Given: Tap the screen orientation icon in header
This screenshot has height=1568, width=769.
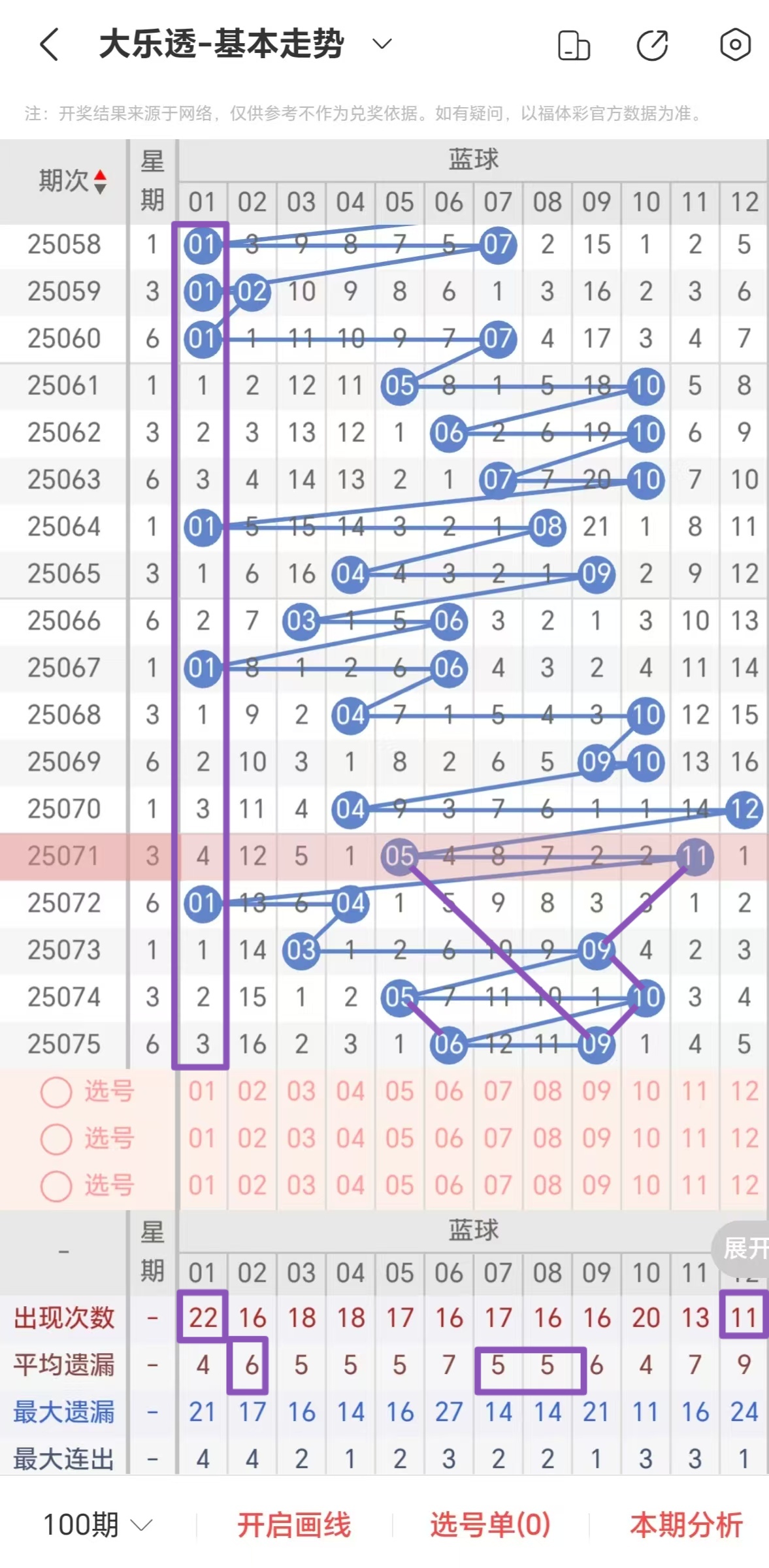Looking at the screenshot, I should point(574,45).
